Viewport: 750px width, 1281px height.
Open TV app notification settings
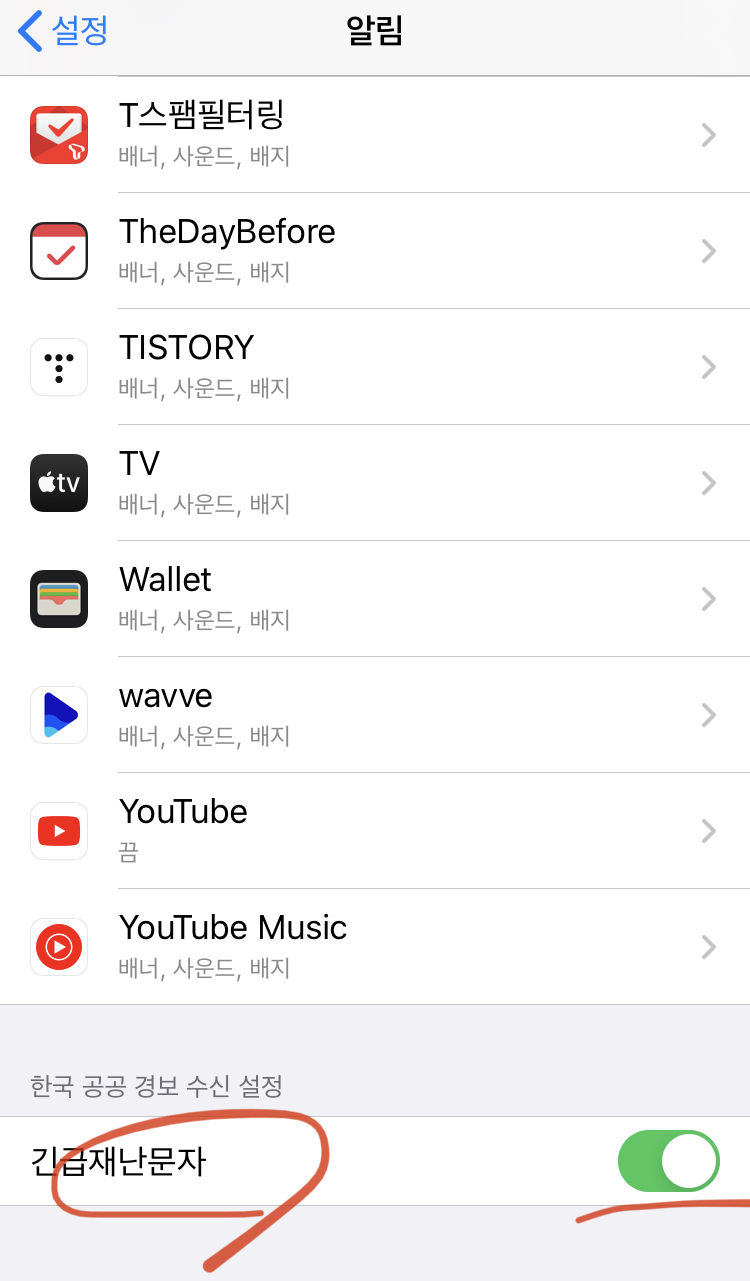tap(375, 483)
